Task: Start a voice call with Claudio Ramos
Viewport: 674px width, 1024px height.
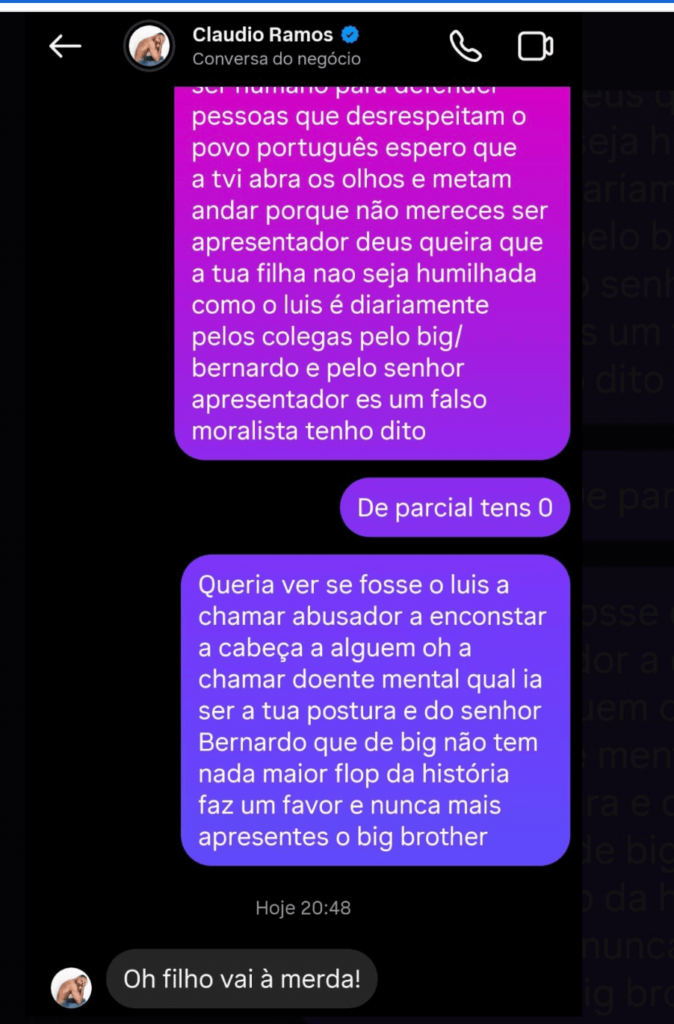Action: (x=465, y=46)
